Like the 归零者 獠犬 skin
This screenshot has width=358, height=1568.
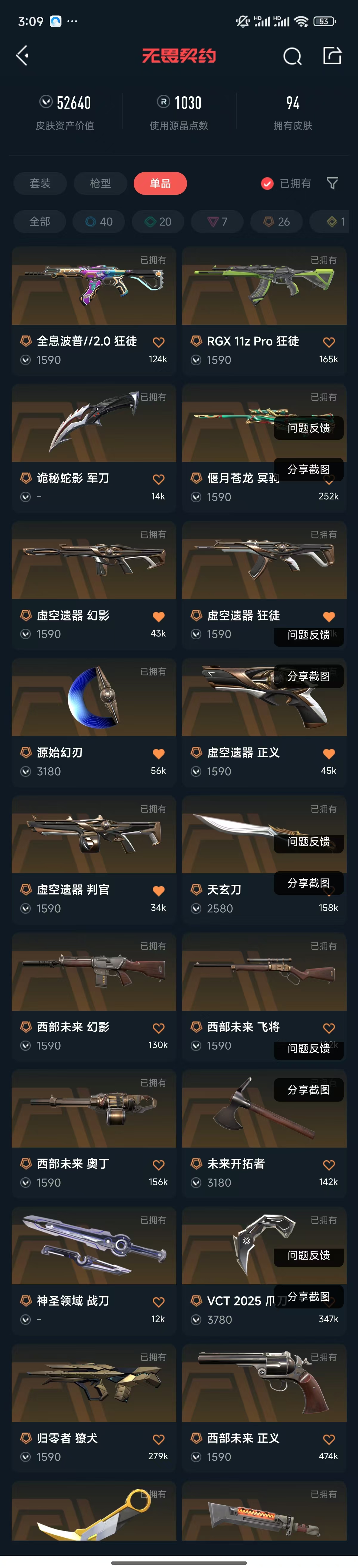coord(159,1440)
